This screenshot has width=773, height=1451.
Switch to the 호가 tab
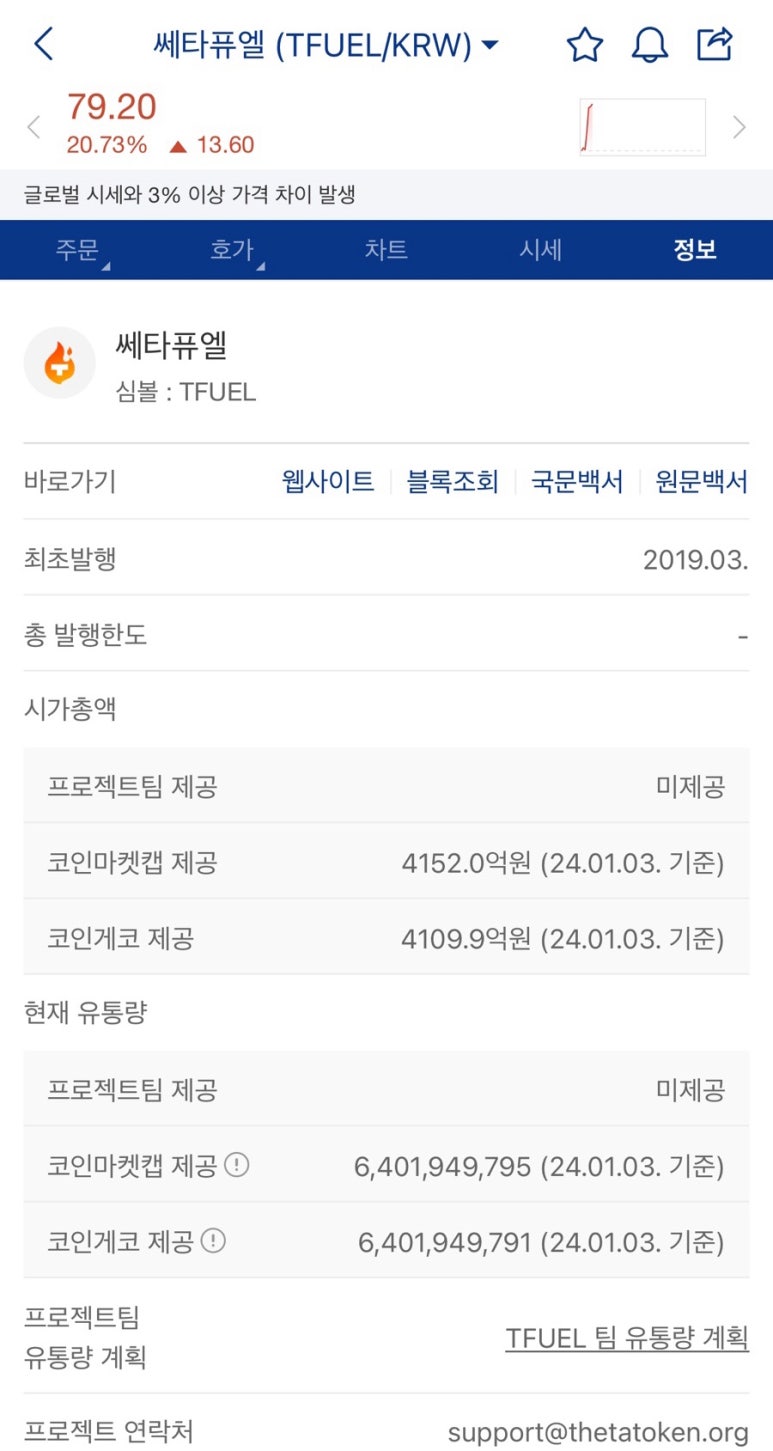click(x=232, y=249)
